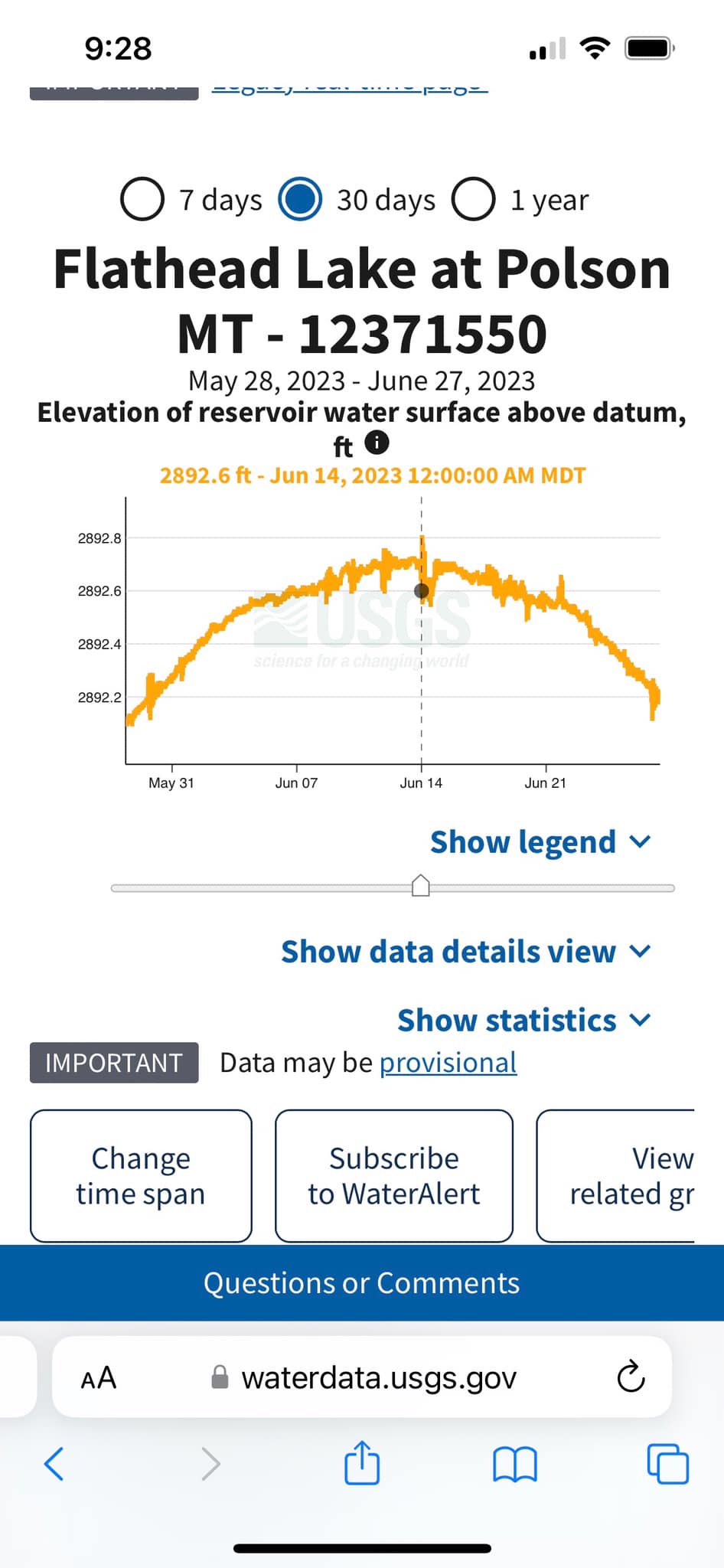The width and height of the screenshot is (724, 1568).
Task: Tap the info icon next to ft
Action: coord(377,443)
